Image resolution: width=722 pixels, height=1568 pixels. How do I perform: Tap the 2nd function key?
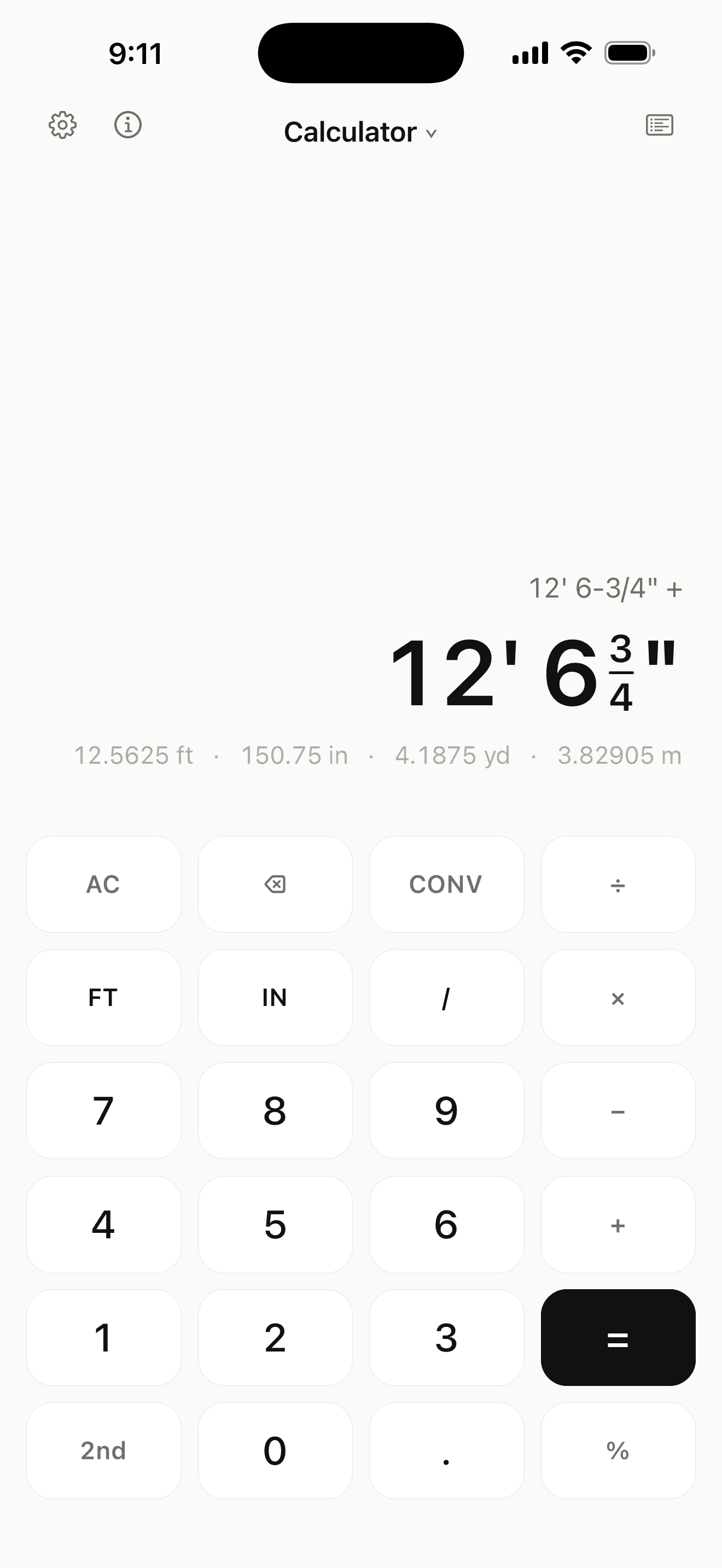[x=103, y=1451]
